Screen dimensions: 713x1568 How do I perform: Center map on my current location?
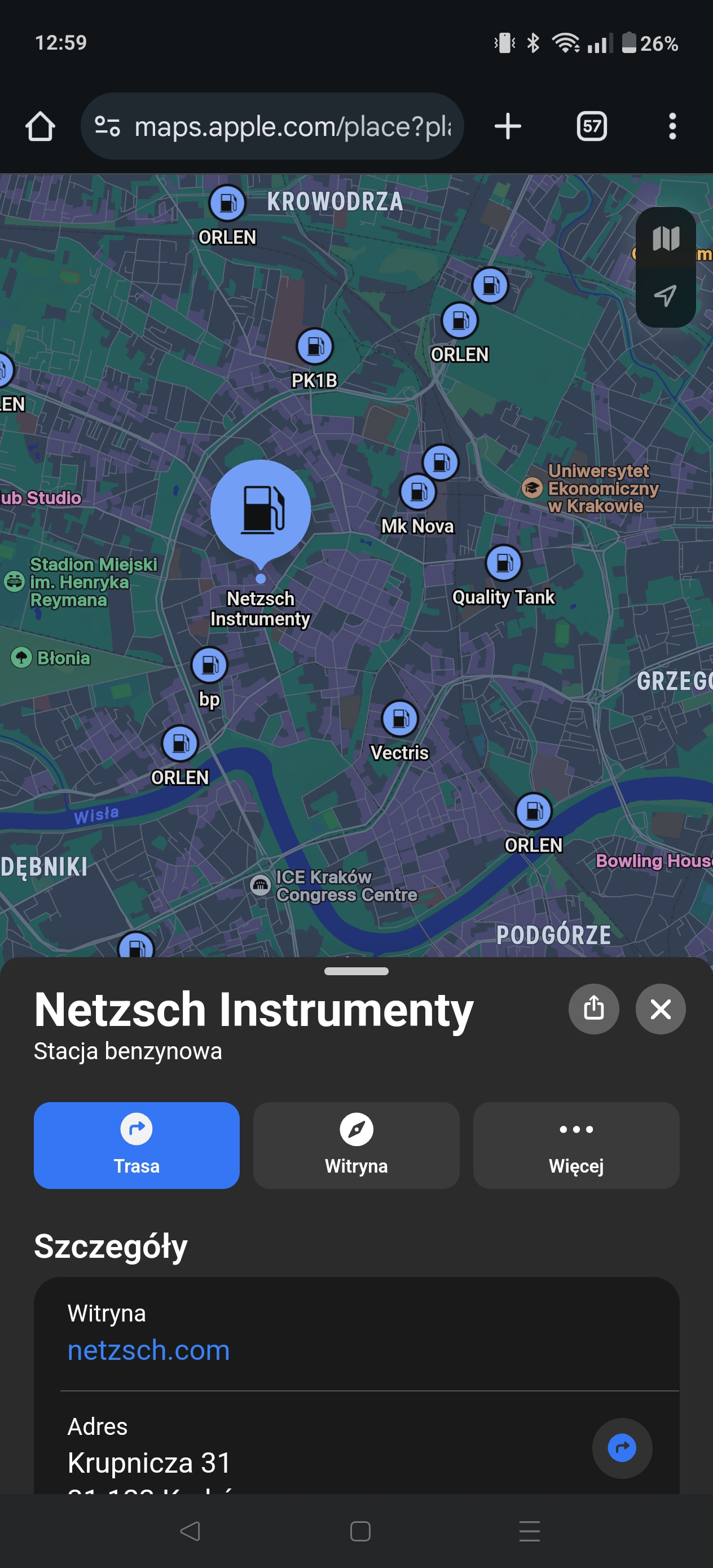pos(666,296)
